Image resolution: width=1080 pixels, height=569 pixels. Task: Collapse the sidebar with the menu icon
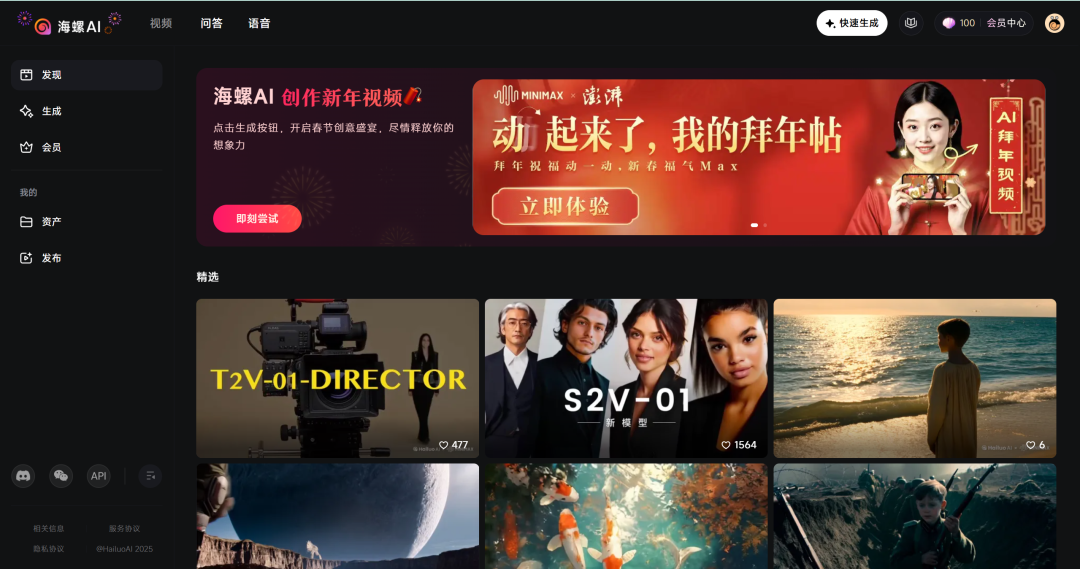[150, 476]
